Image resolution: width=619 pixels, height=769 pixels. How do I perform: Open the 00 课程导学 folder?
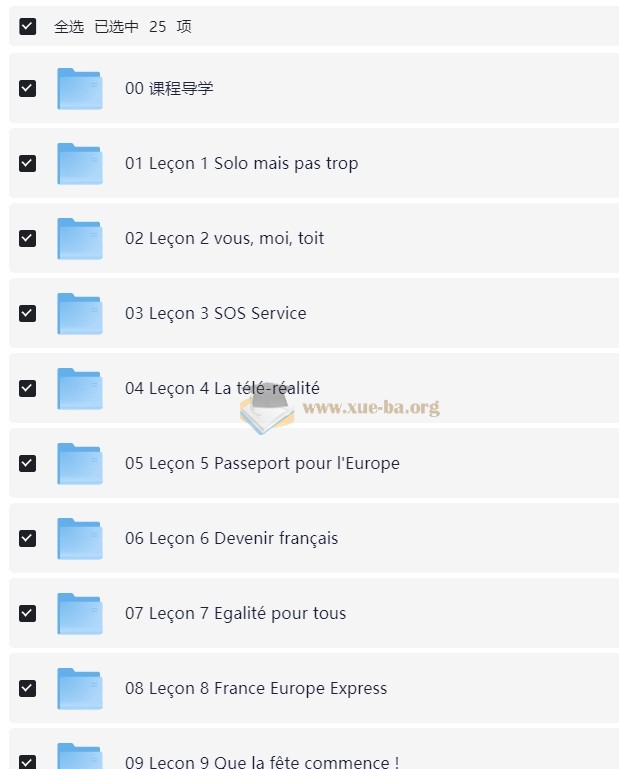pos(169,88)
